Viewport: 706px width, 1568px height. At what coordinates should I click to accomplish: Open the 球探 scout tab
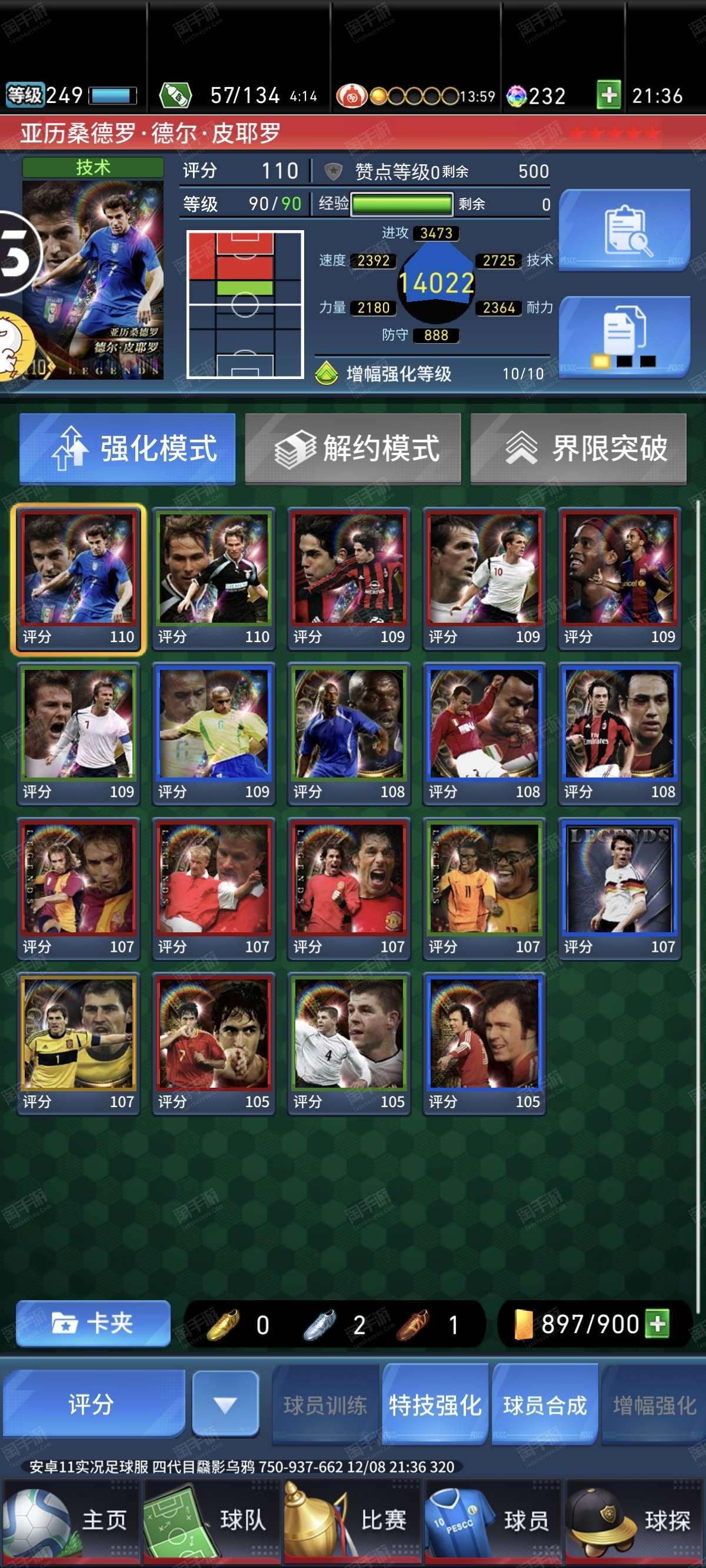635,1520
